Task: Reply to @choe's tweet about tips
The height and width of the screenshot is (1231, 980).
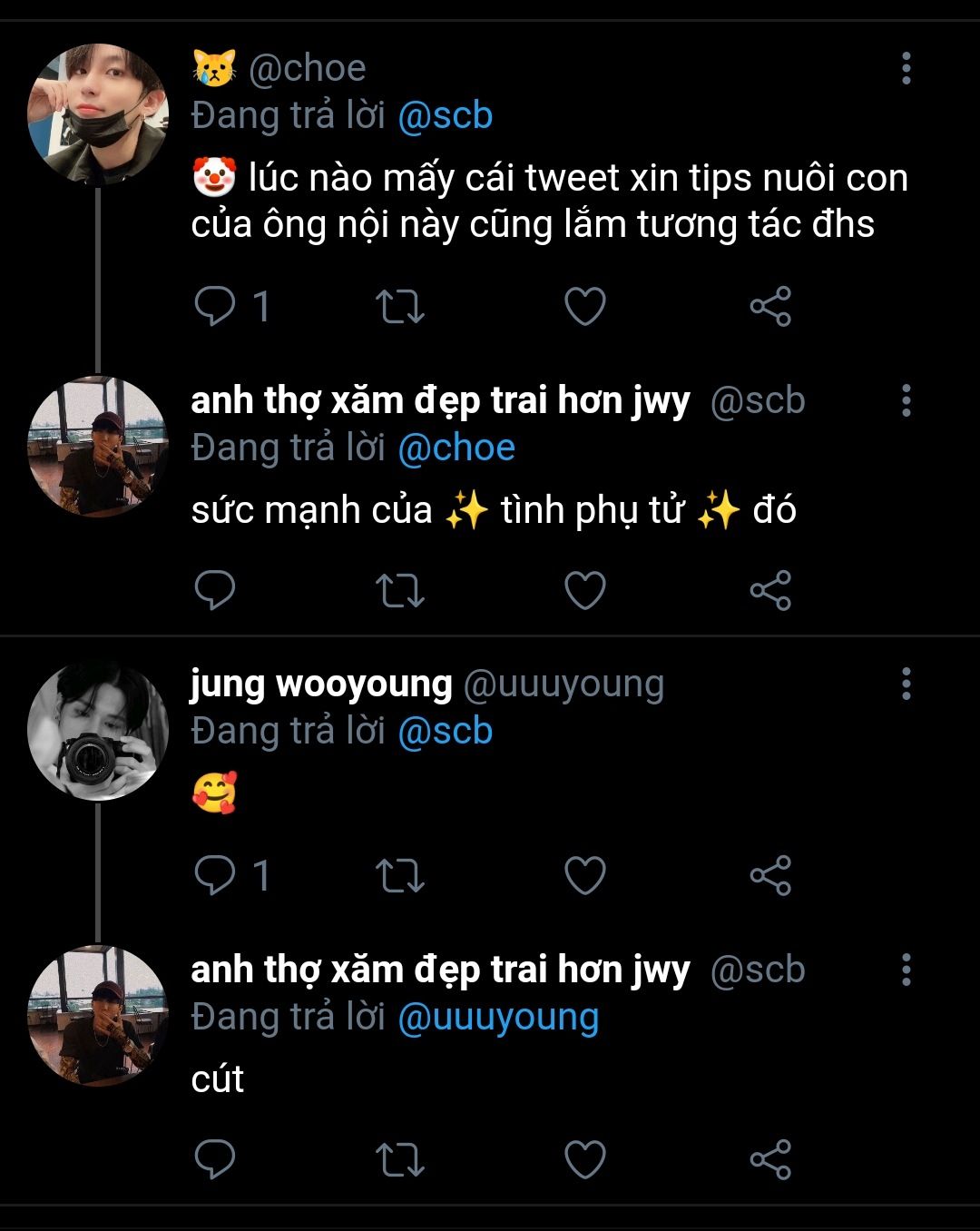Action: 216,306
